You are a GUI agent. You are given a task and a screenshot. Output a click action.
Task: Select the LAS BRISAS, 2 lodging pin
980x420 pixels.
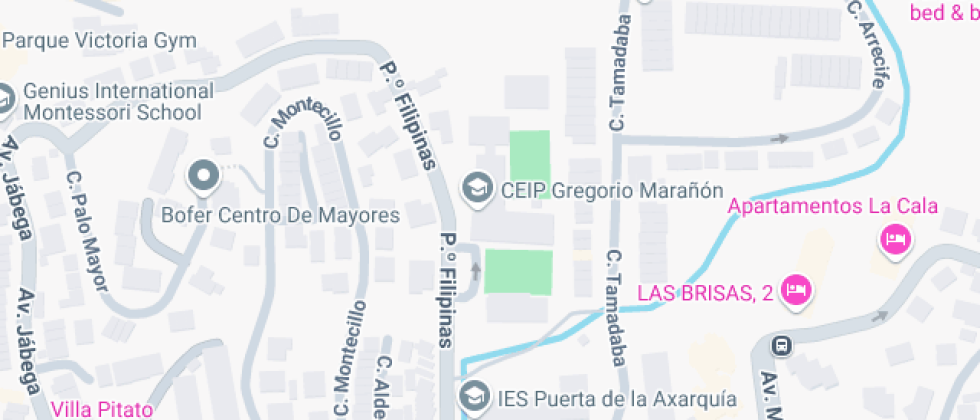796,291
